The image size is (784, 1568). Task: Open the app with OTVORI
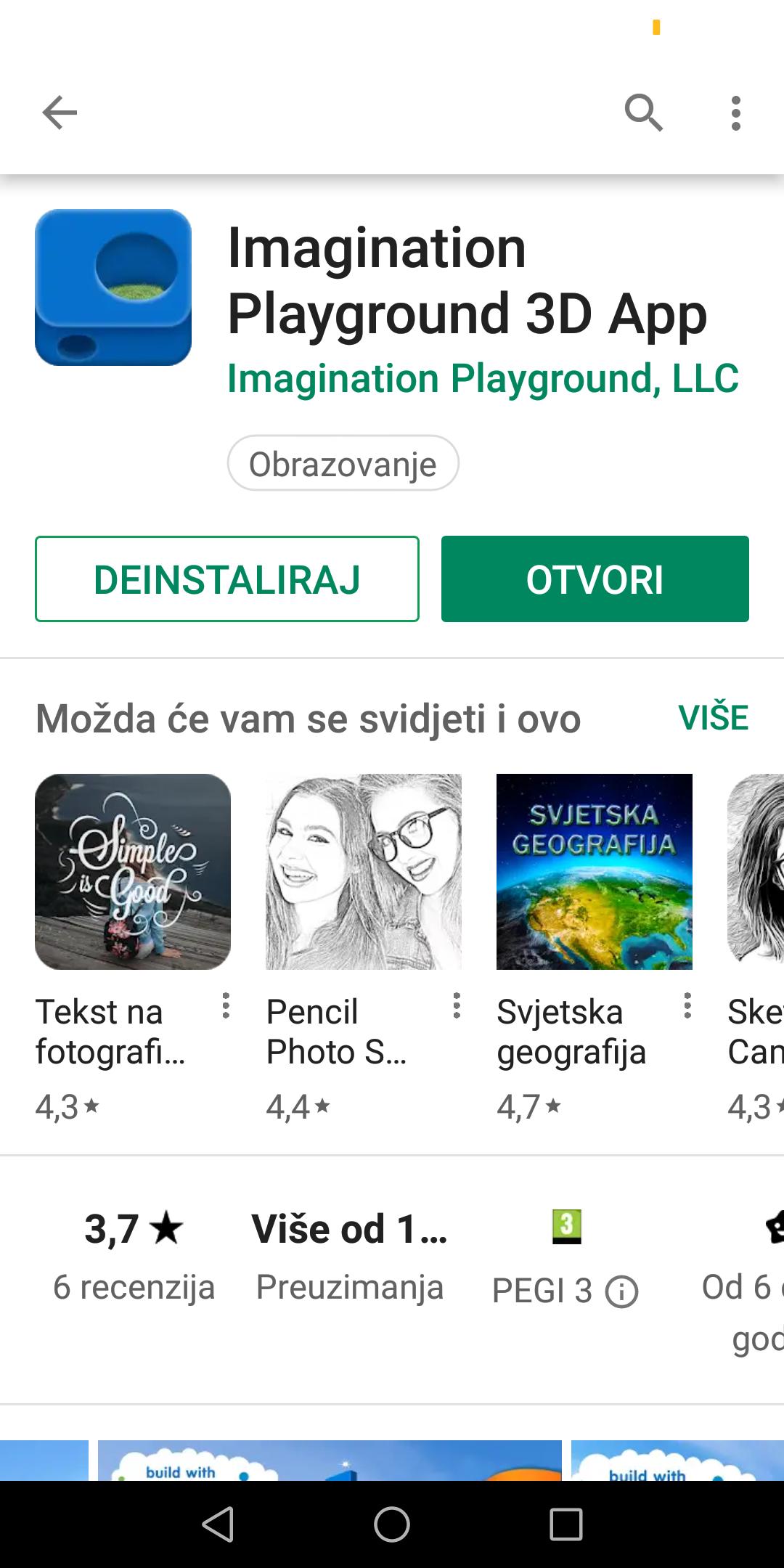(595, 579)
